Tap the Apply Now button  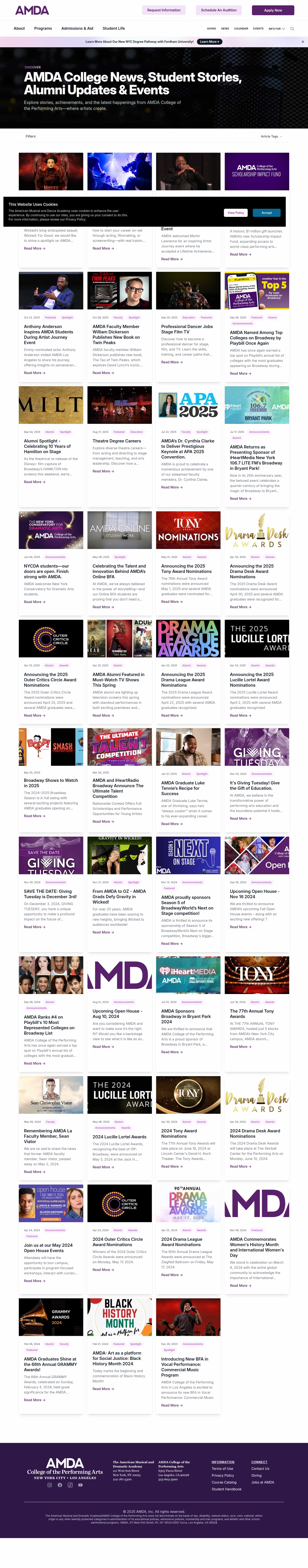[273, 10]
